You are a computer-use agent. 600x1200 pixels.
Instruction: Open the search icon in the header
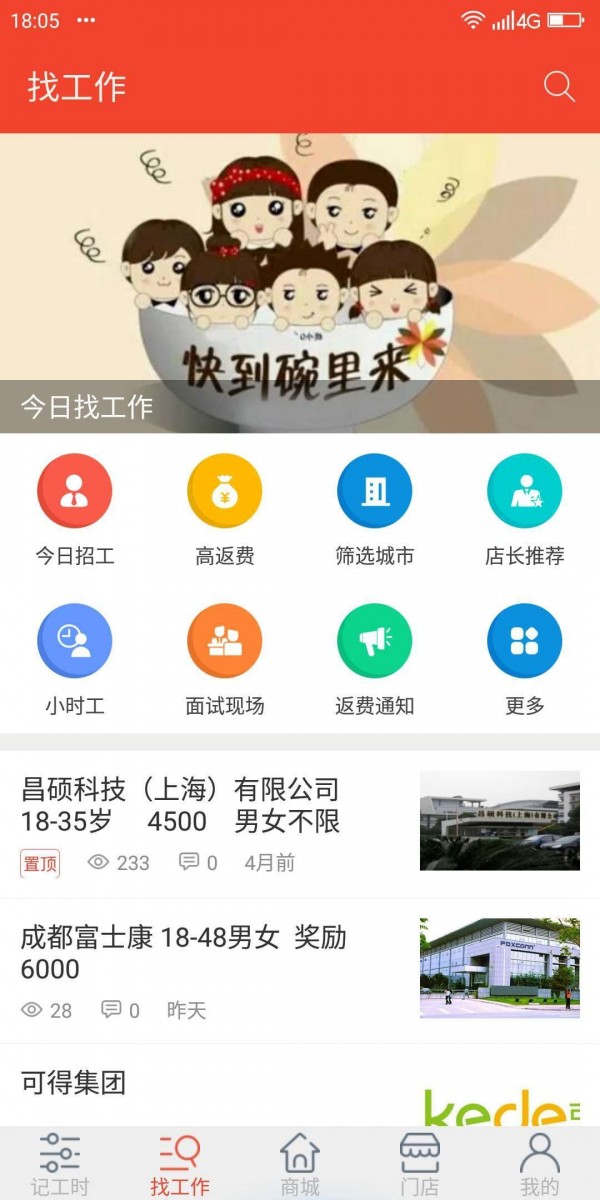[559, 87]
